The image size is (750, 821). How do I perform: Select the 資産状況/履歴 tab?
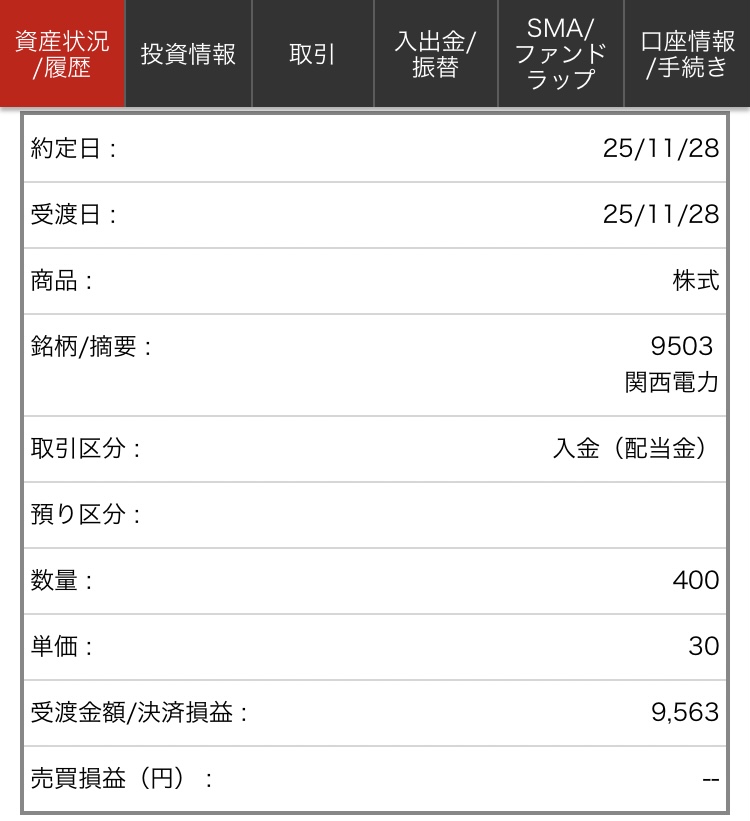[62, 54]
